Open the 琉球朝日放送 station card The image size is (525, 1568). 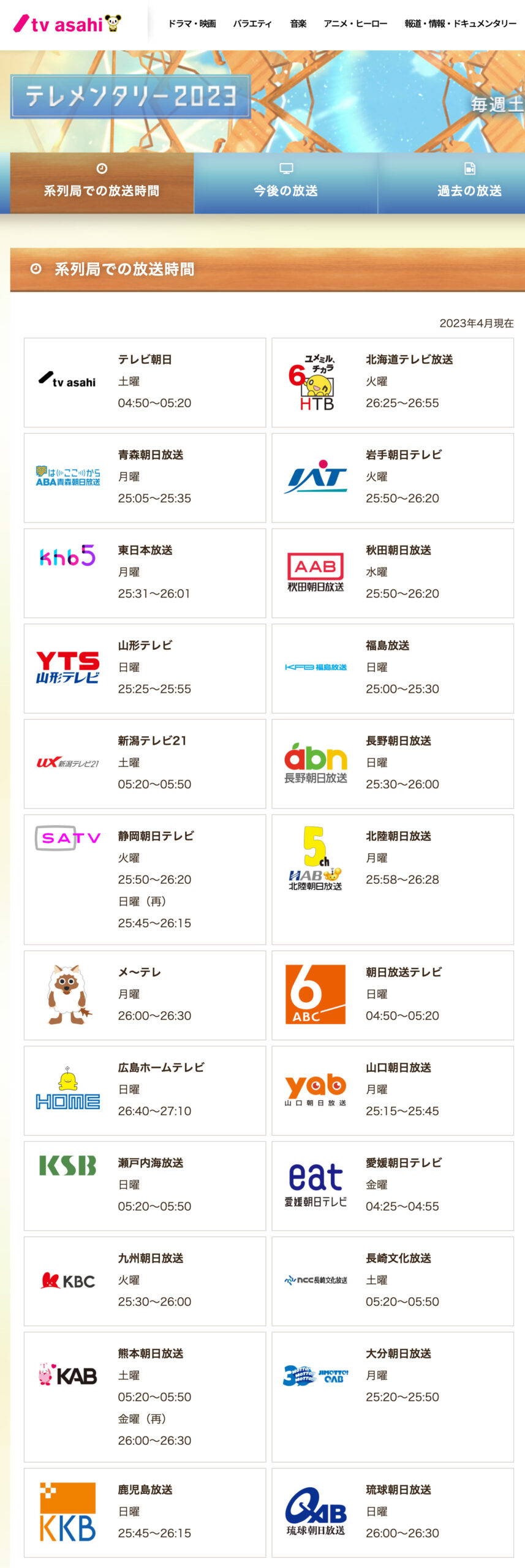[392, 1512]
